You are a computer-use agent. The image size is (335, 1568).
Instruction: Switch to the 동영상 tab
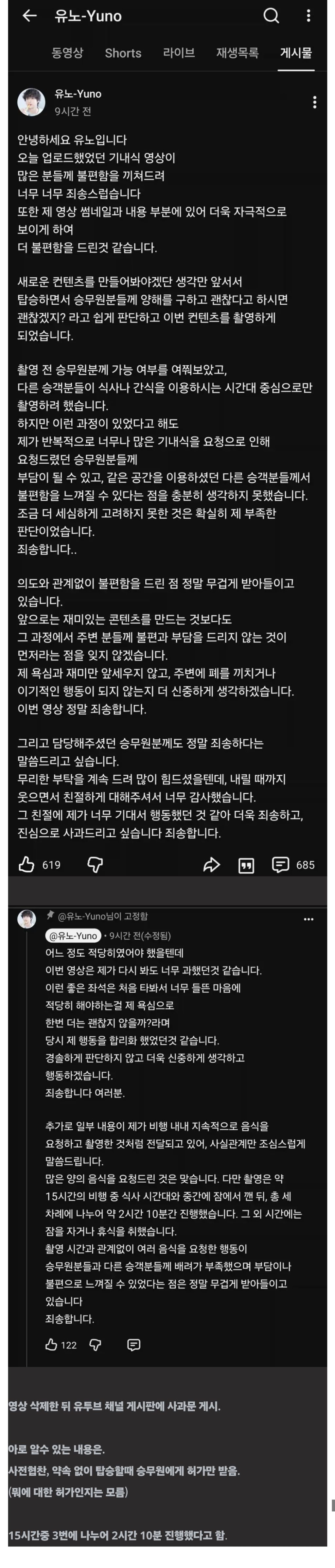[67, 53]
